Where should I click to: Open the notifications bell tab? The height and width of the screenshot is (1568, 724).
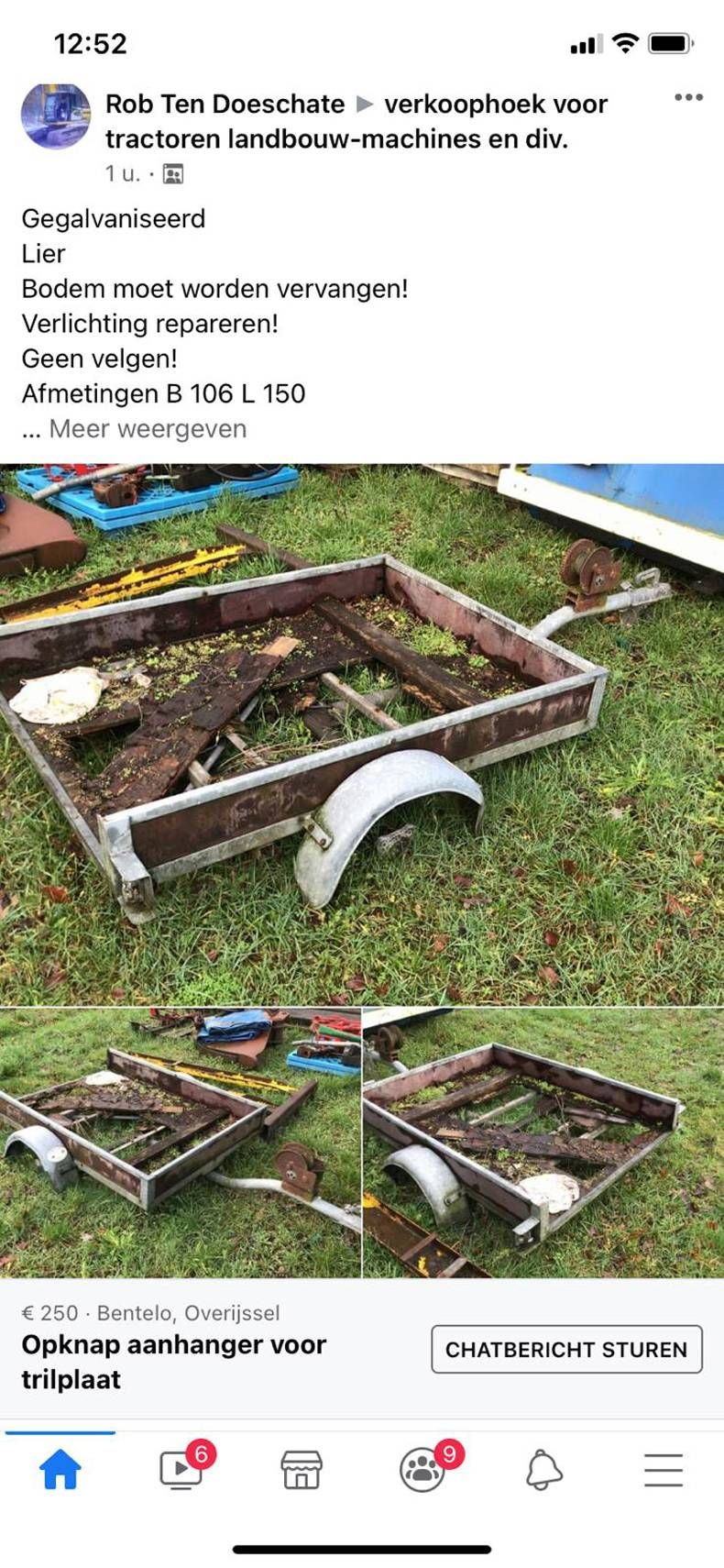click(543, 1470)
